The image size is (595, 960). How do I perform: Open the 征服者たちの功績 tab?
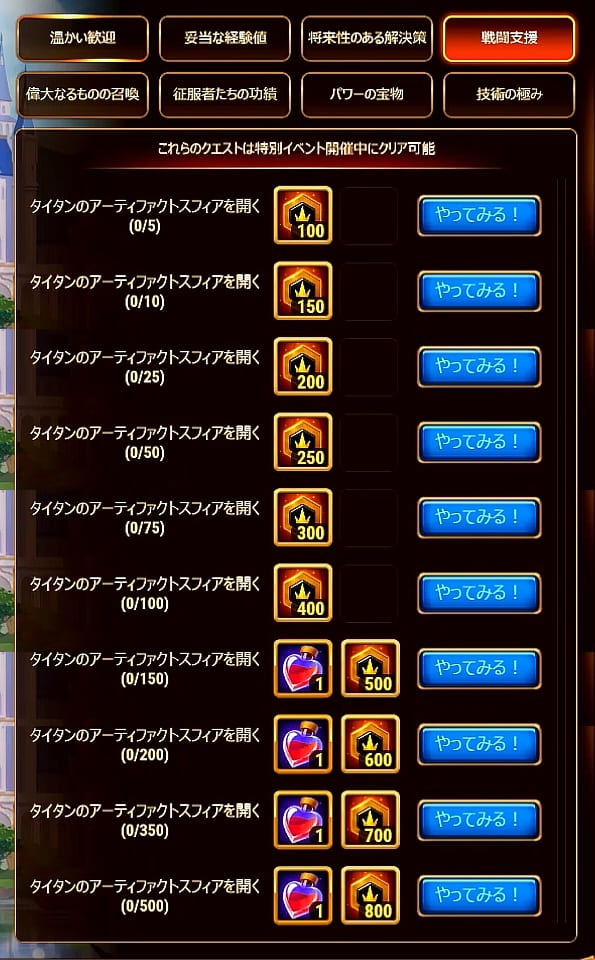click(225, 95)
